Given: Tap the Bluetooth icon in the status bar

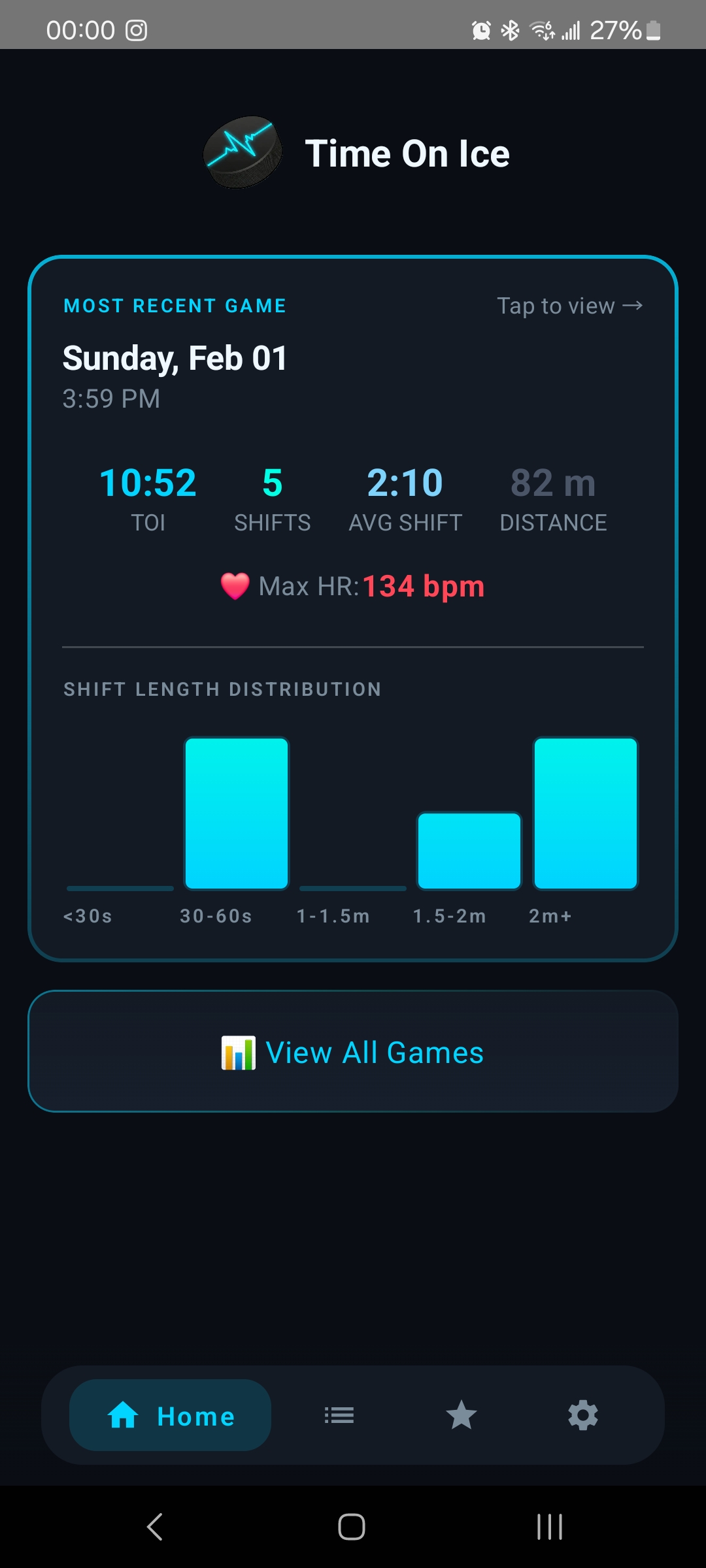Looking at the screenshot, I should [x=509, y=29].
